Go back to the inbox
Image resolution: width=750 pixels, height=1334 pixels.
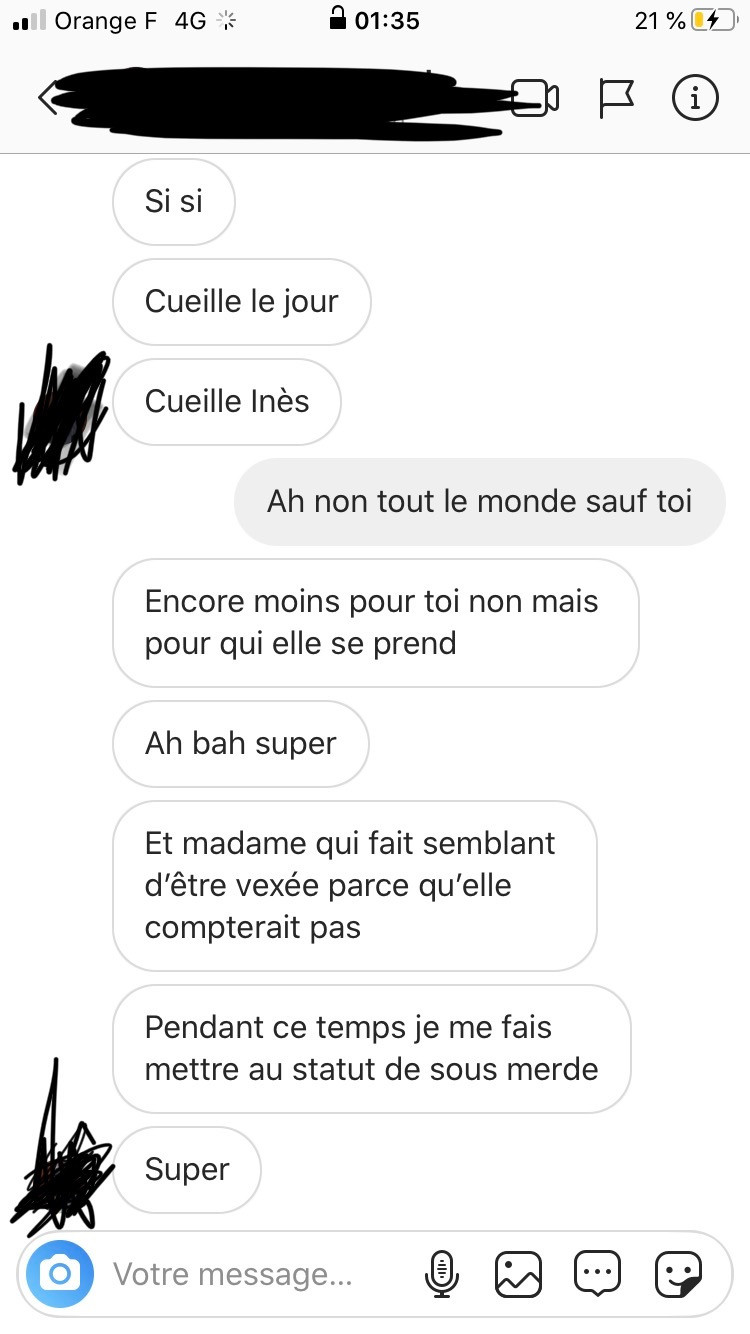[47, 98]
